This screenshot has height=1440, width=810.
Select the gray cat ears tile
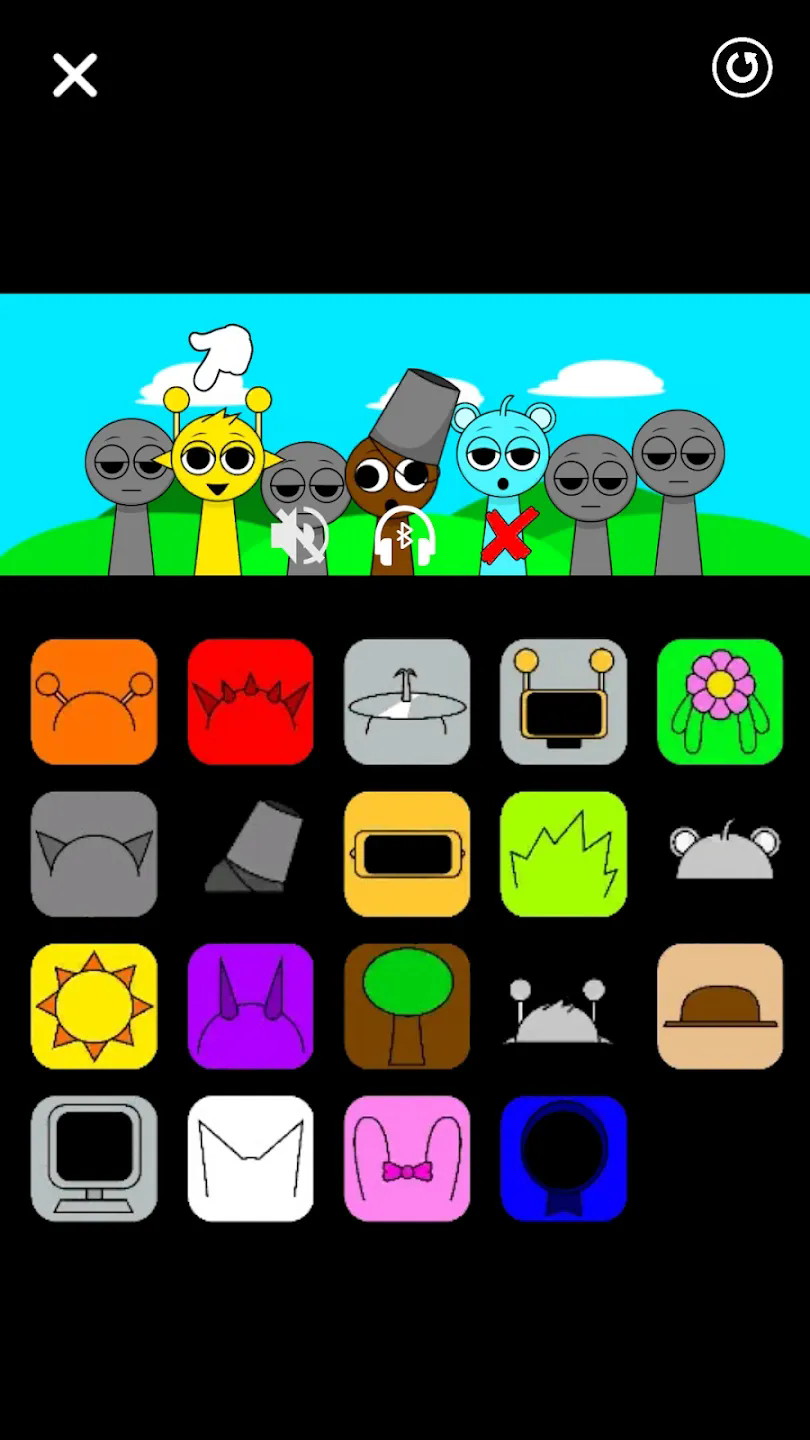click(94, 854)
